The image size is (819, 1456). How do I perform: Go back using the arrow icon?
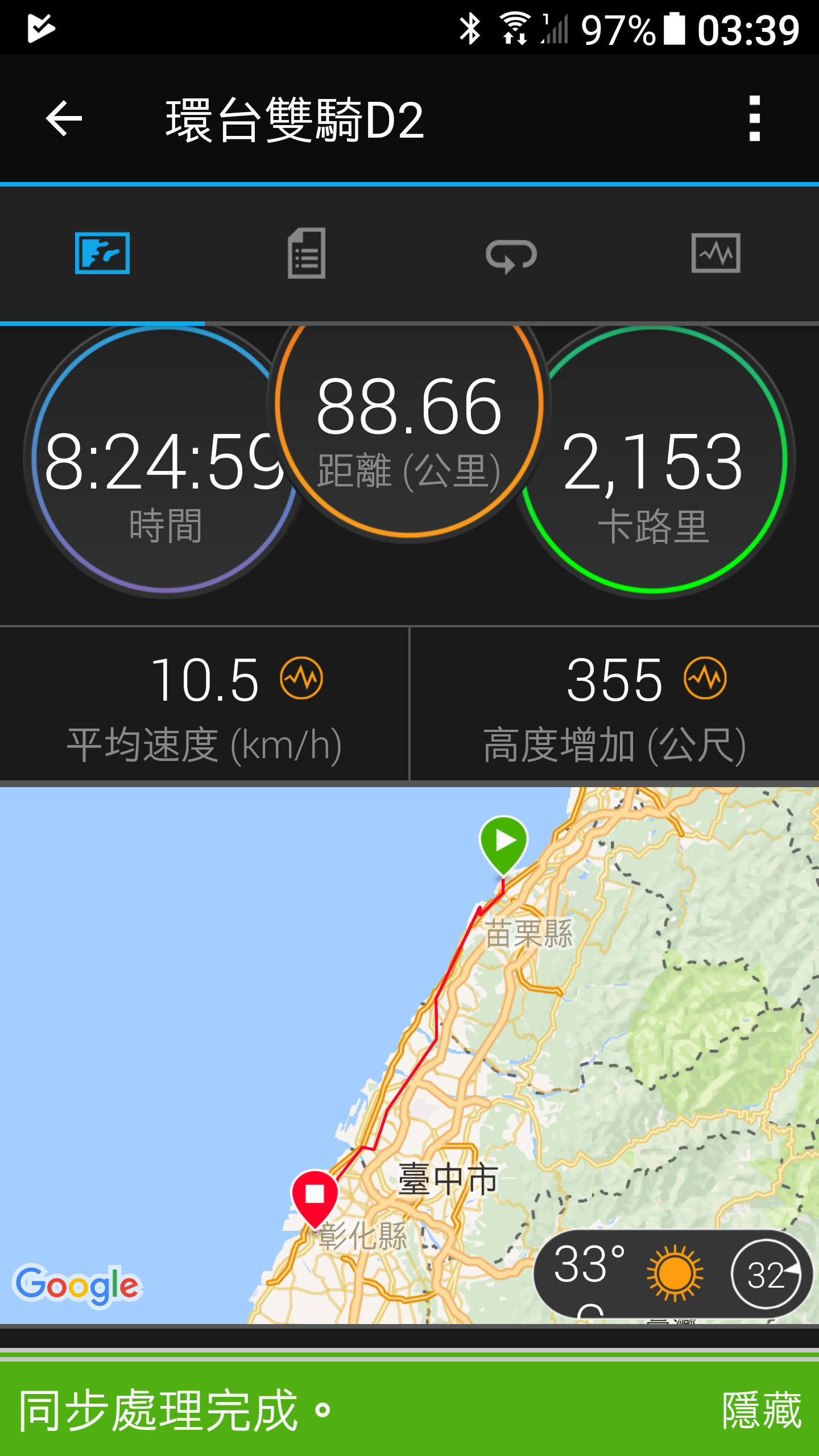[64, 118]
